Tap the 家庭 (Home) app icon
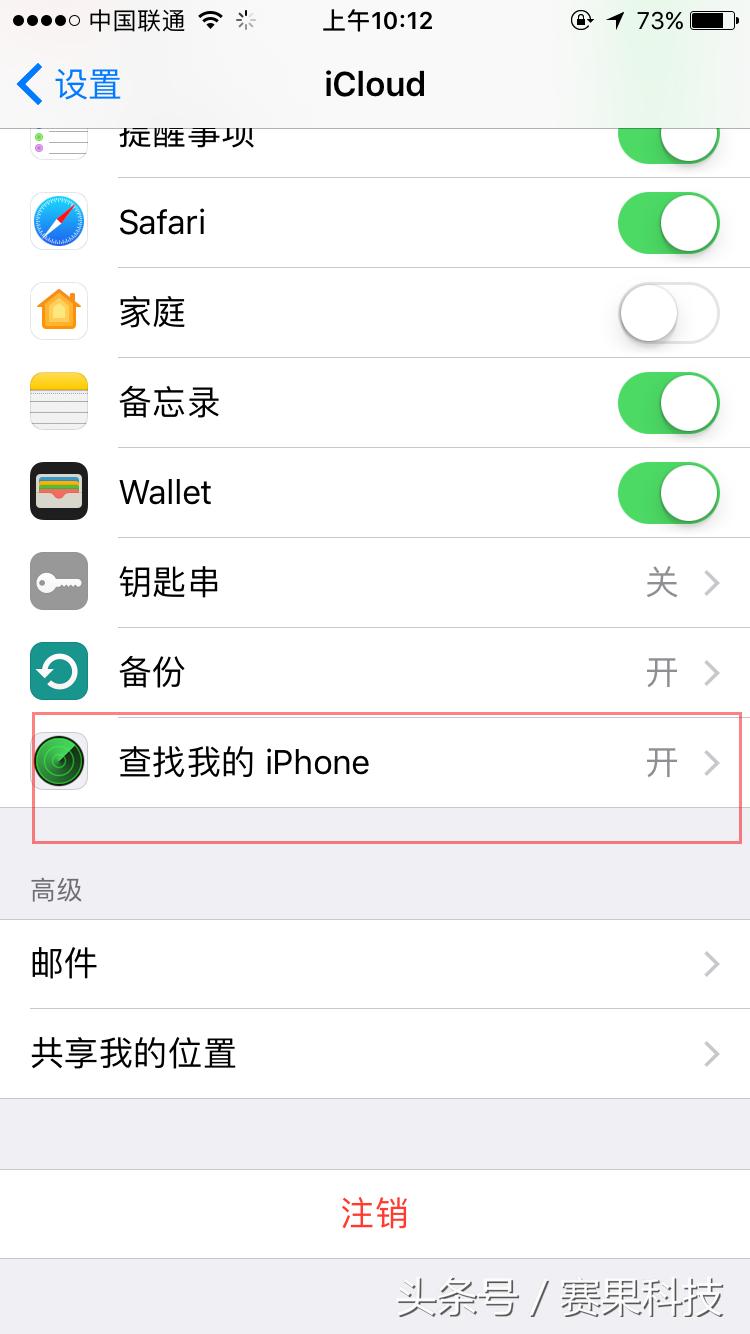 pos(58,312)
